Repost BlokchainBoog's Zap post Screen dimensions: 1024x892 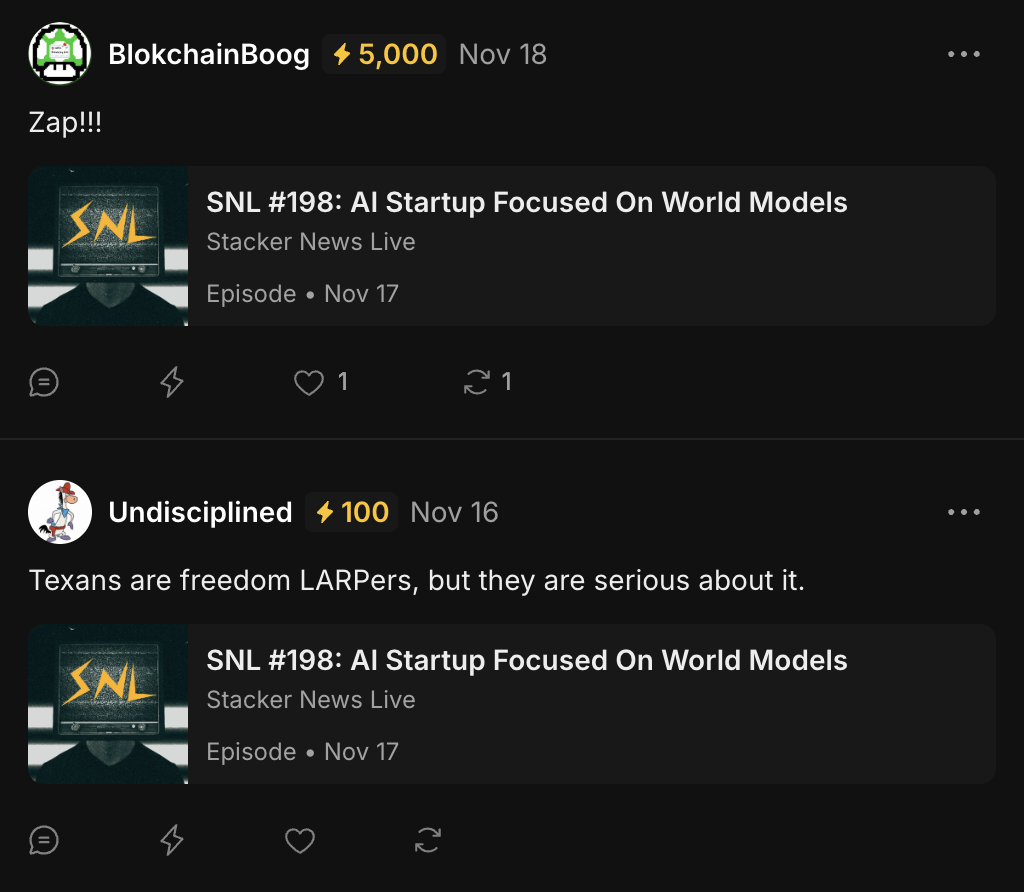click(x=477, y=382)
